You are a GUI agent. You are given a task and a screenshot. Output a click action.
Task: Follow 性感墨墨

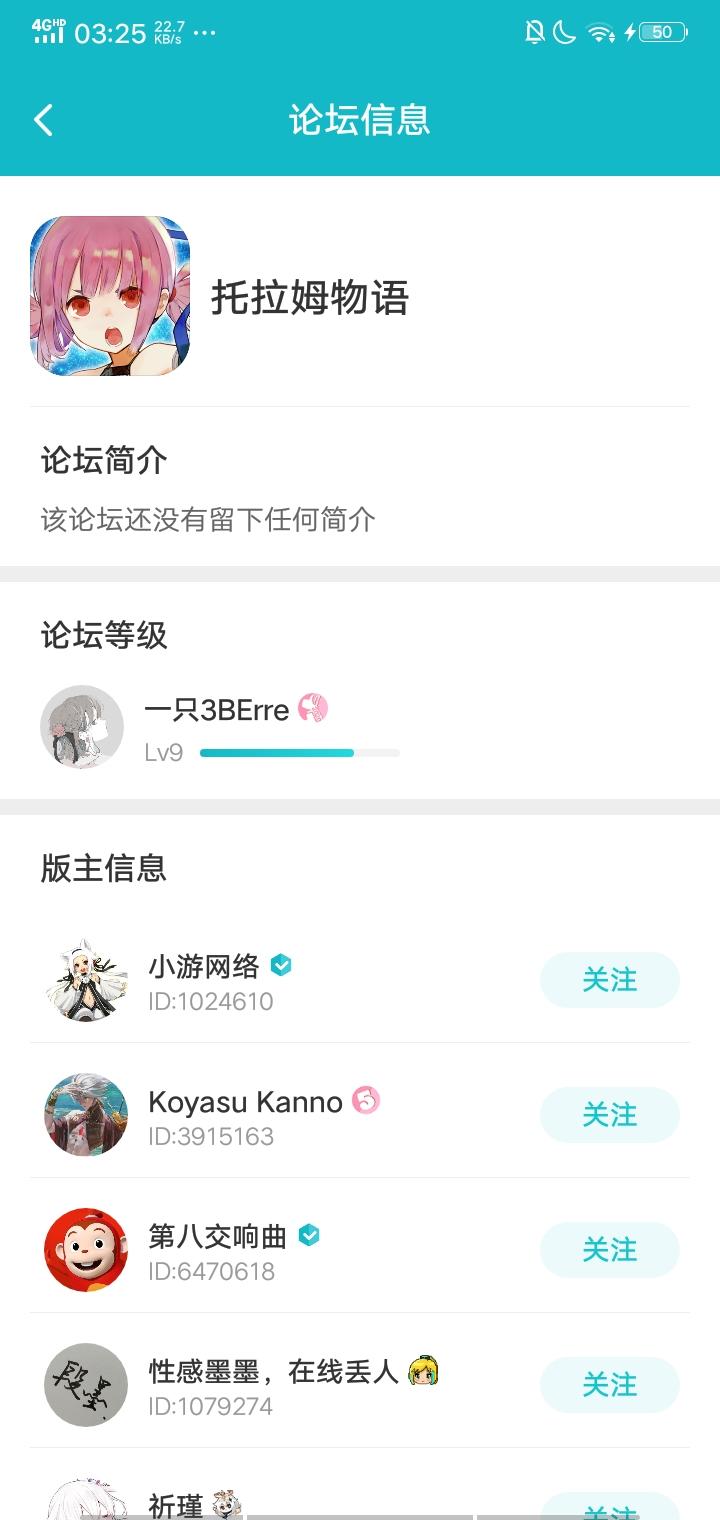(x=610, y=1385)
